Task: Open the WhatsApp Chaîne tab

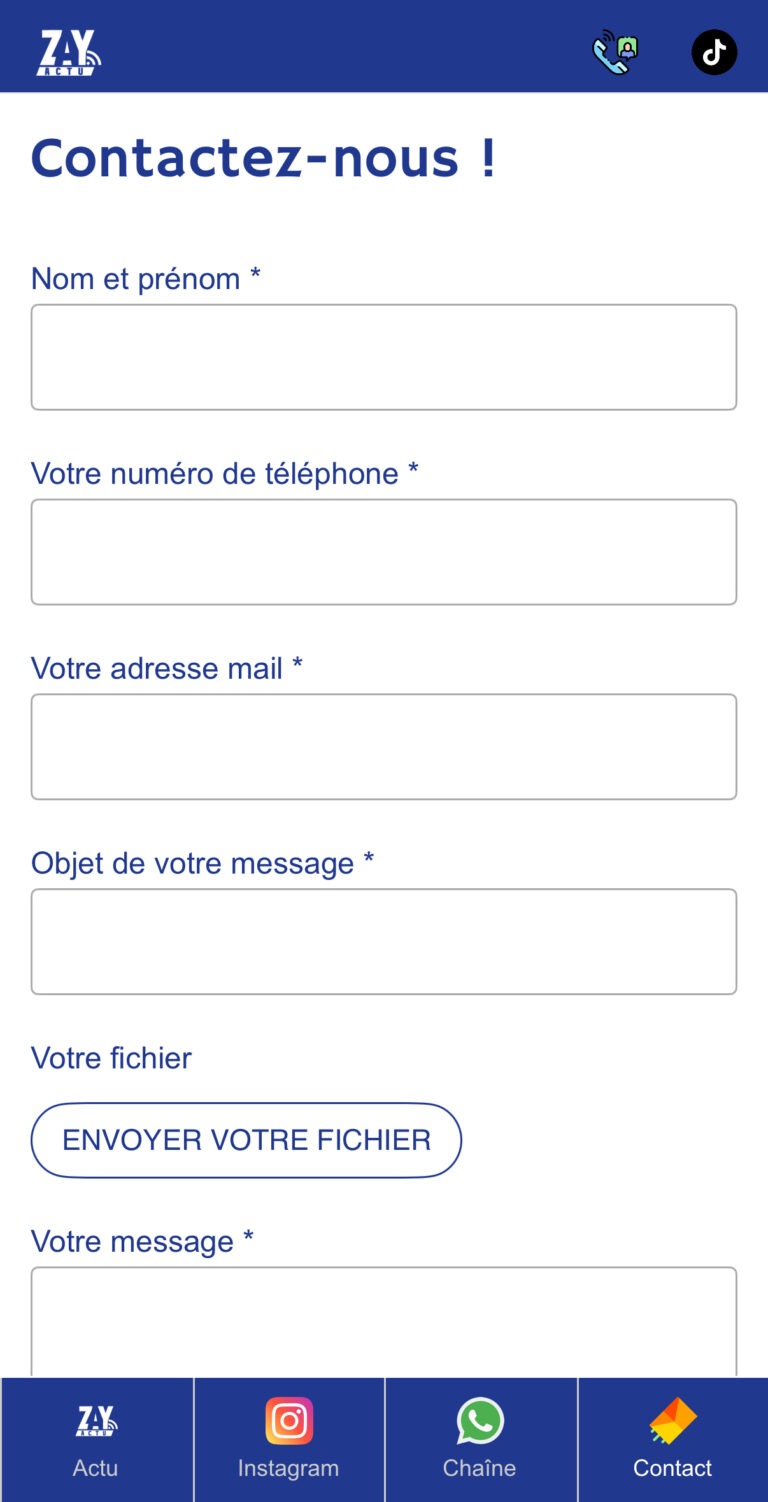Action: tap(480, 1440)
